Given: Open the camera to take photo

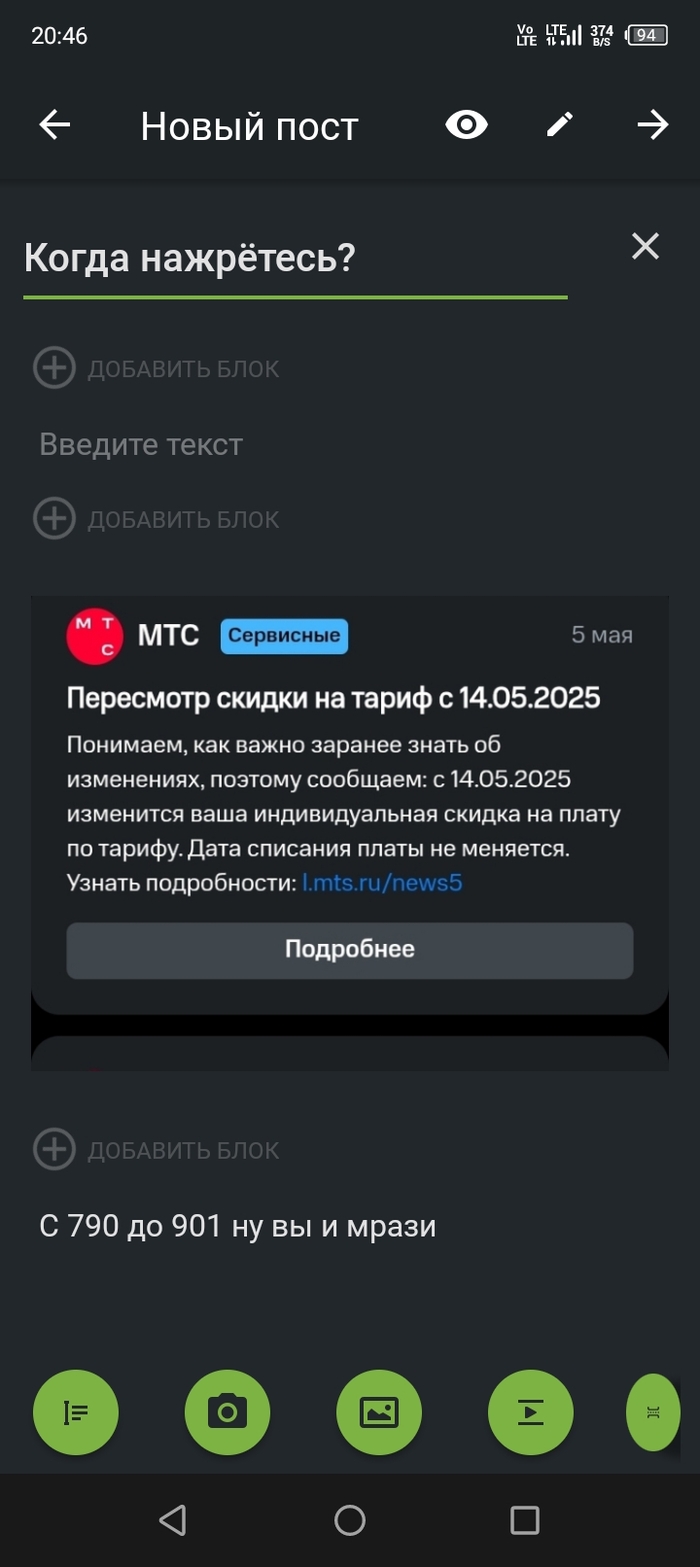Looking at the screenshot, I should click(x=227, y=1412).
